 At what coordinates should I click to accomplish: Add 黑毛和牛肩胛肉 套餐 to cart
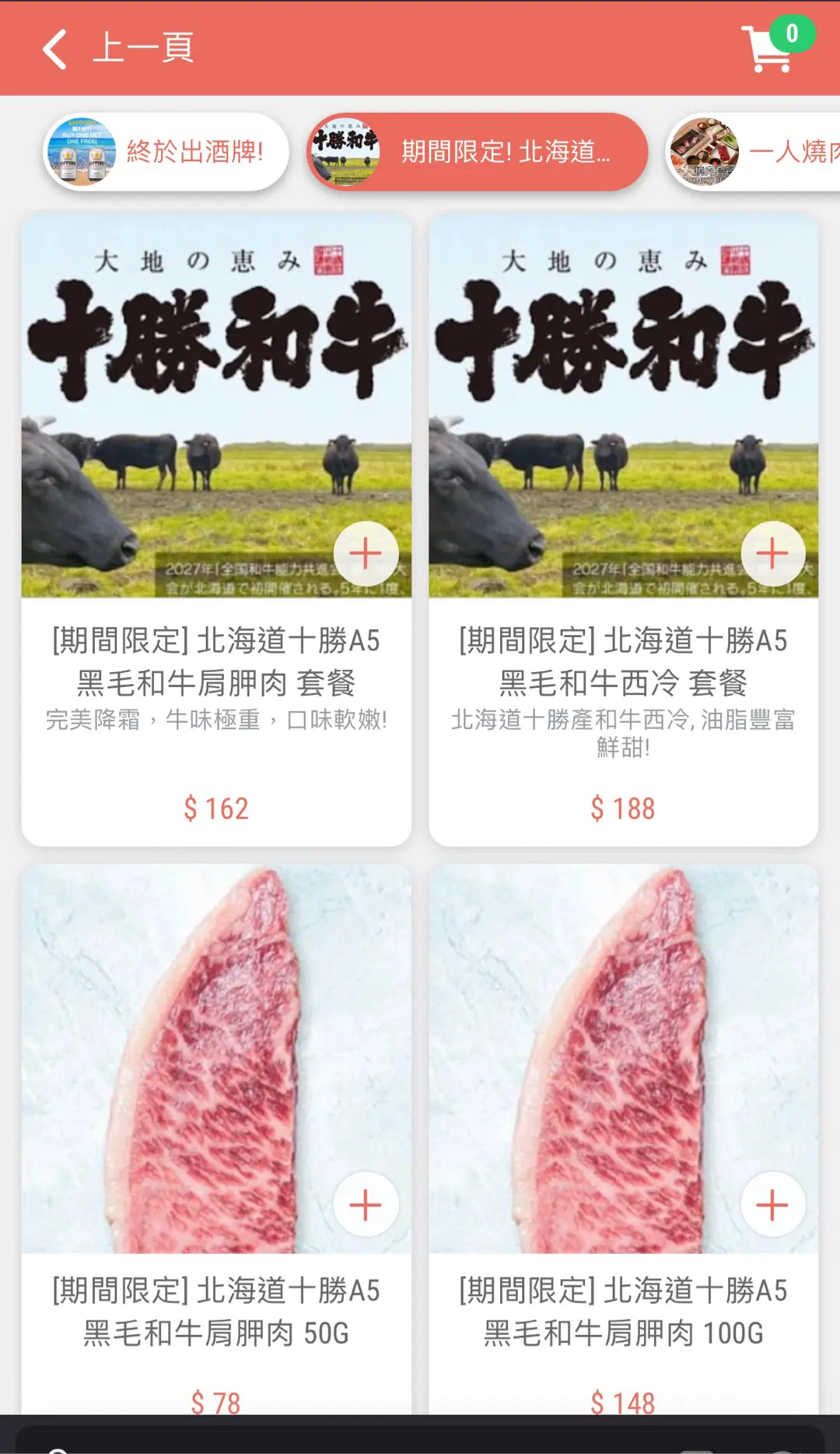[x=366, y=553]
